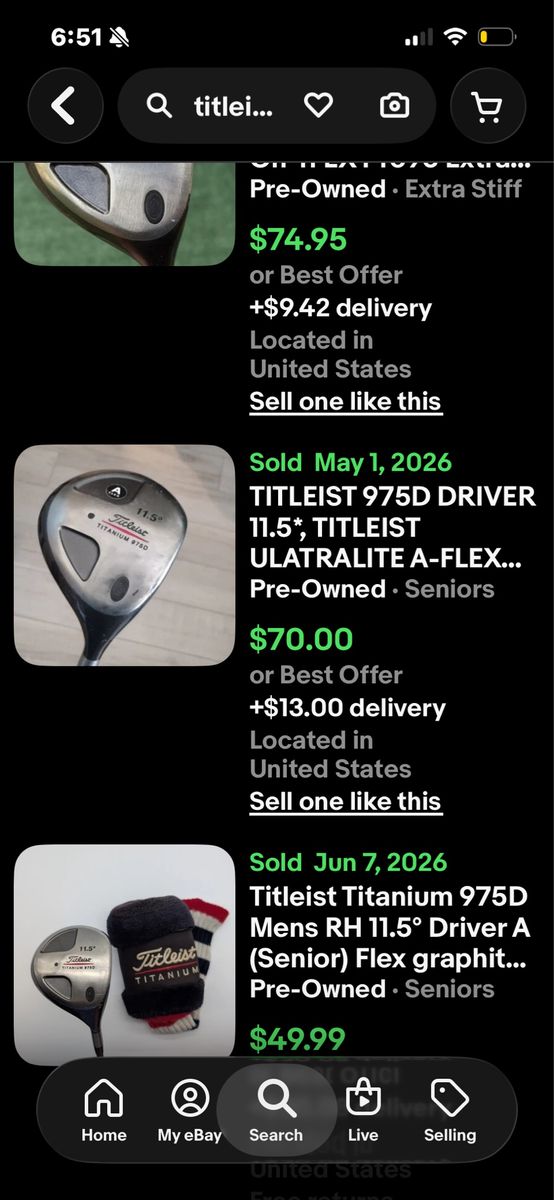The image size is (554, 1200).
Task: Tap "Sell one like this" under $74.95 listing
Action: click(345, 401)
